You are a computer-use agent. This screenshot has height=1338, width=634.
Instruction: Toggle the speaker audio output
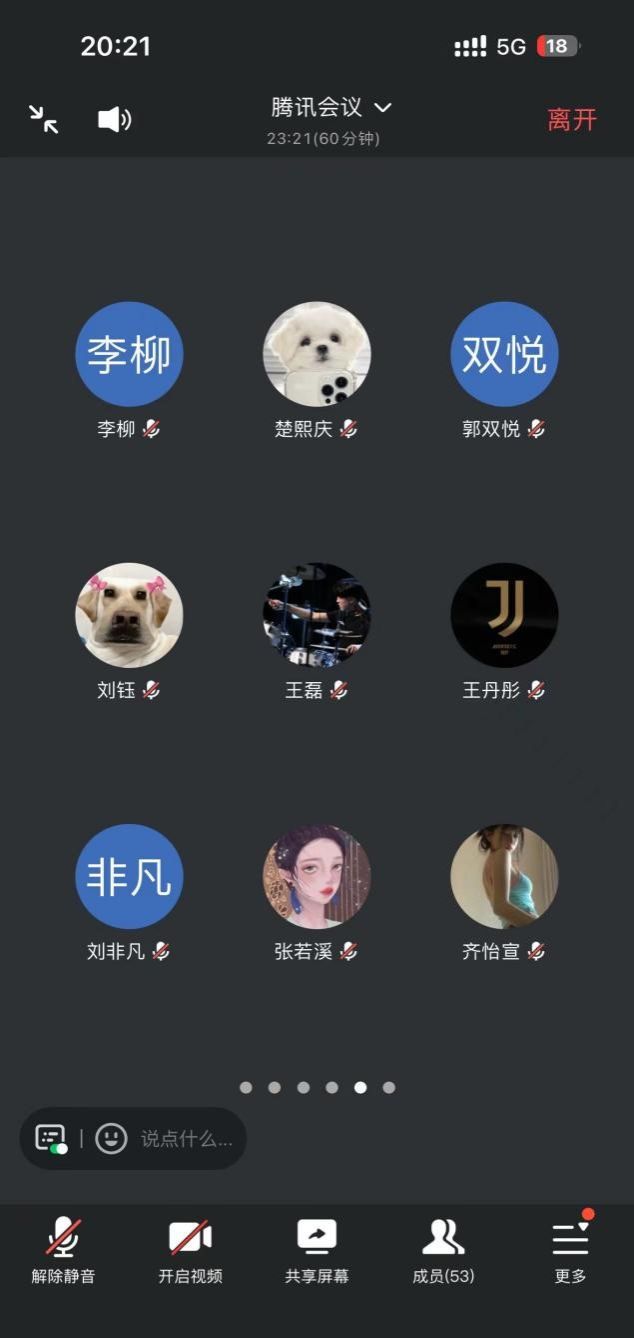[x=114, y=120]
